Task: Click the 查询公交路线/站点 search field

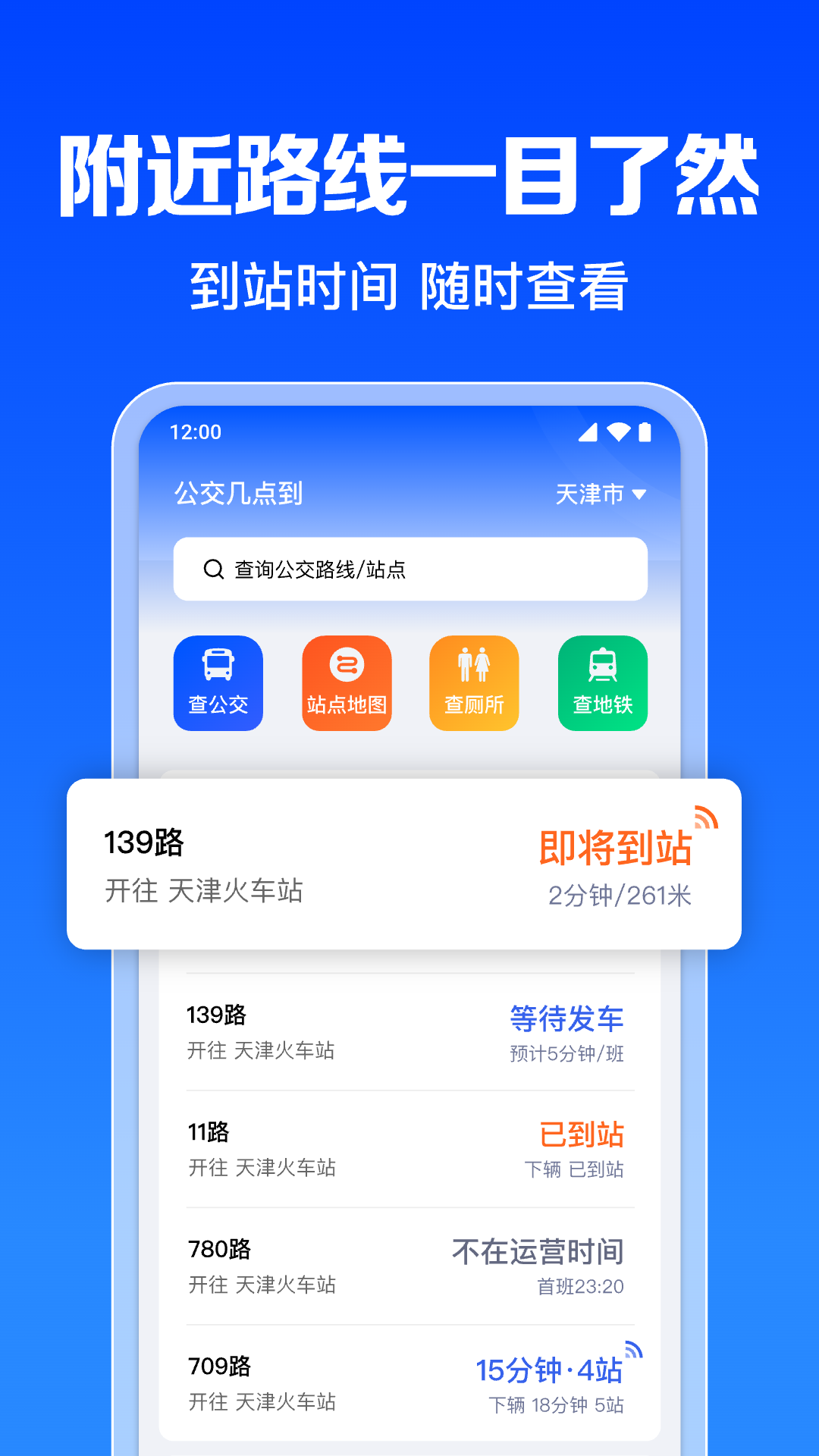Action: tap(409, 570)
